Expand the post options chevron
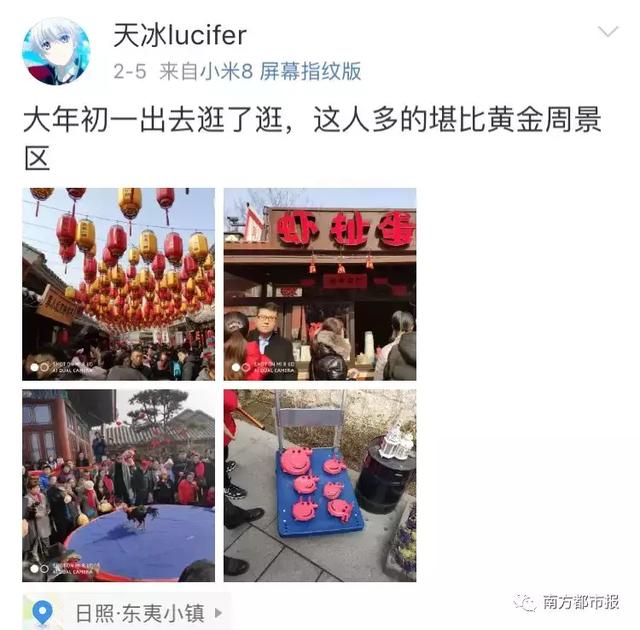640x630 pixels. (607, 33)
